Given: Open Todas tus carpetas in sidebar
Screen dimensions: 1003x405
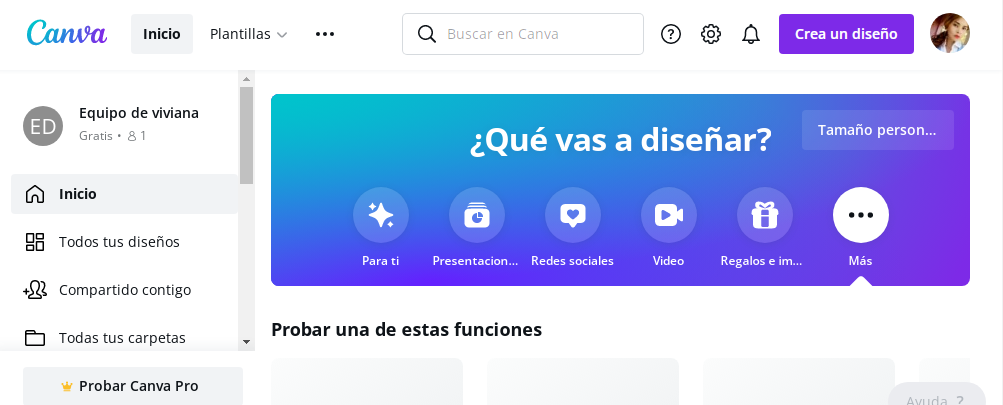Looking at the screenshot, I should coord(124,338).
